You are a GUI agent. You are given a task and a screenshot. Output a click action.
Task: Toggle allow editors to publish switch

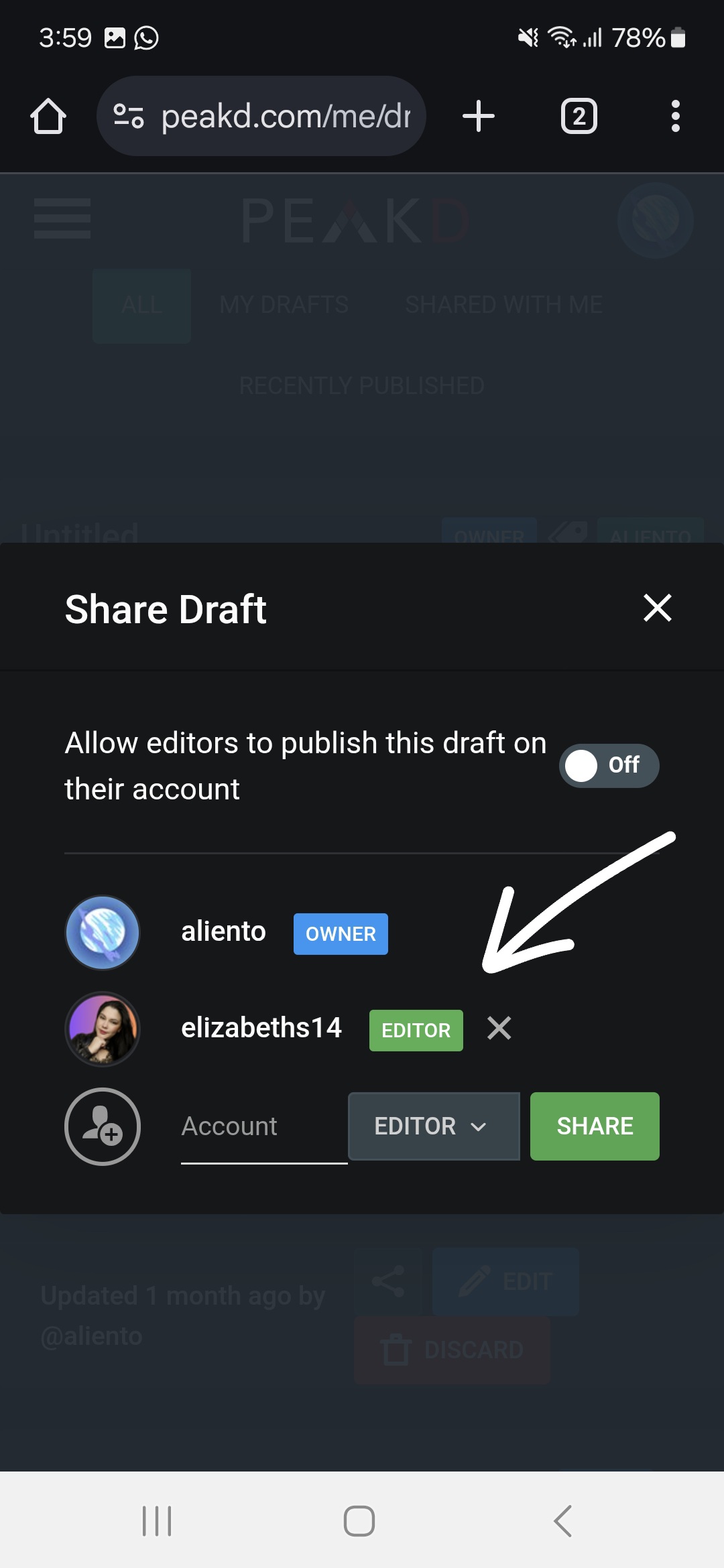[x=609, y=765]
